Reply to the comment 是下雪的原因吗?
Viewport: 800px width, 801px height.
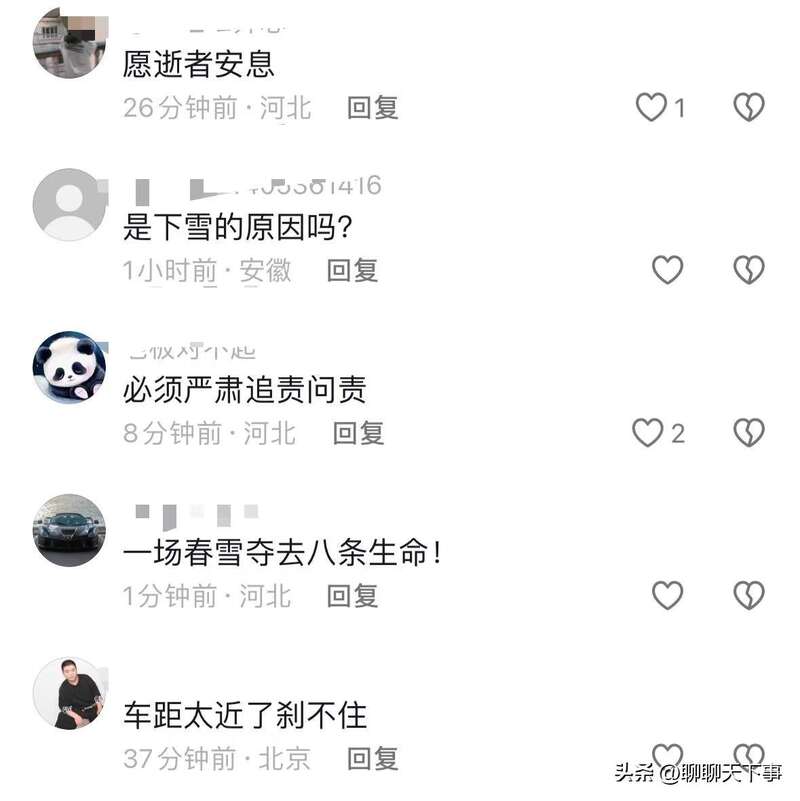(x=353, y=269)
